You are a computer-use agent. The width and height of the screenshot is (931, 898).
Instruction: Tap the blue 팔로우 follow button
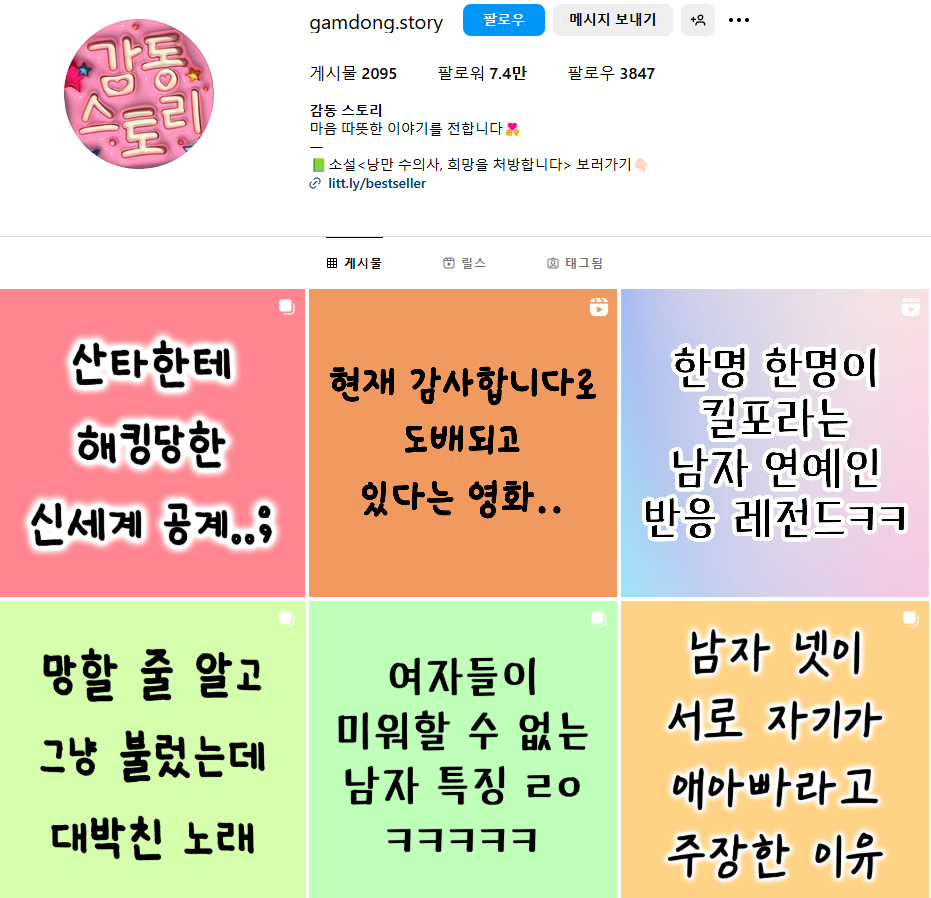coord(503,20)
